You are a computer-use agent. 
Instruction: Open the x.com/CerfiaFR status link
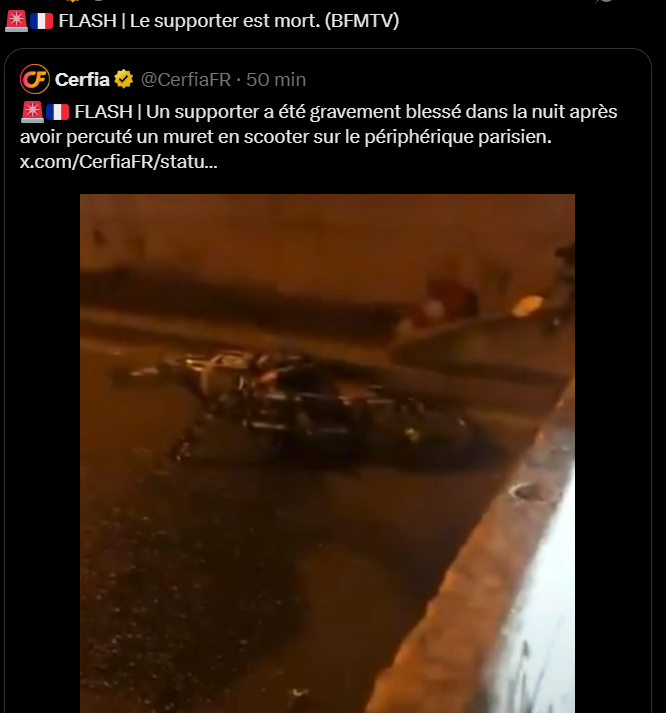(119, 162)
